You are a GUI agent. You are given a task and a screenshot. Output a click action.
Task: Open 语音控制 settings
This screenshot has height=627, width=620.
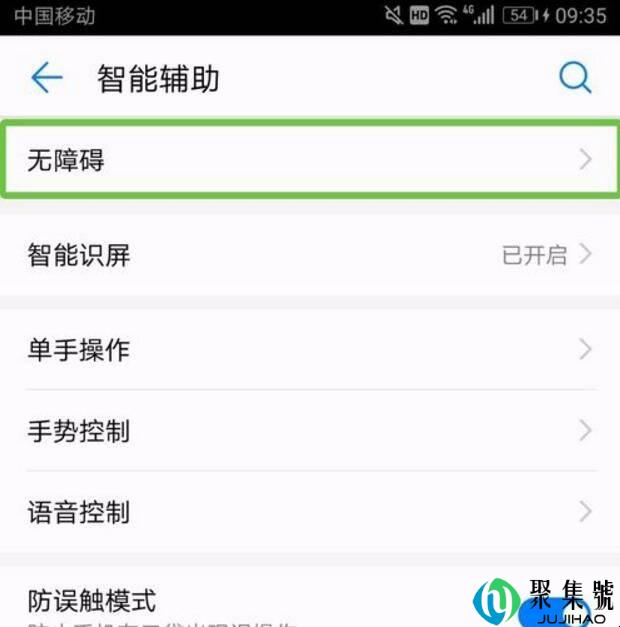[x=310, y=513]
